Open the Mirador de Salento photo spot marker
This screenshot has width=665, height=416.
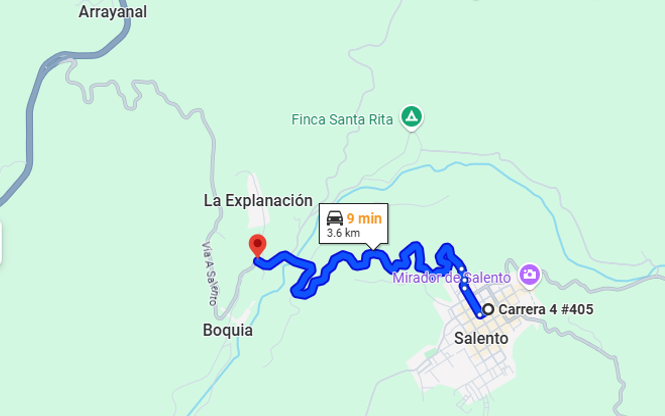tap(529, 275)
